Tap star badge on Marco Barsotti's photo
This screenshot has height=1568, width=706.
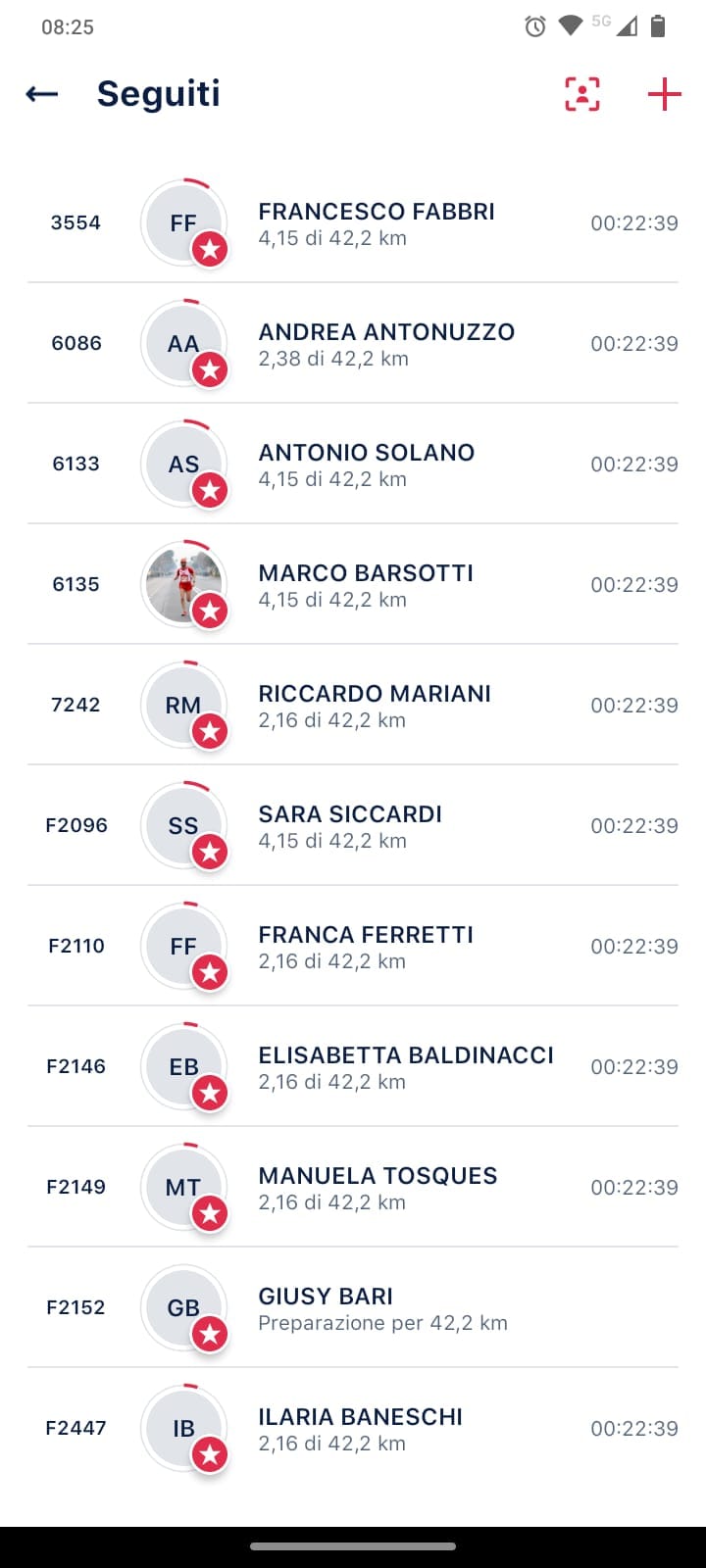[210, 611]
